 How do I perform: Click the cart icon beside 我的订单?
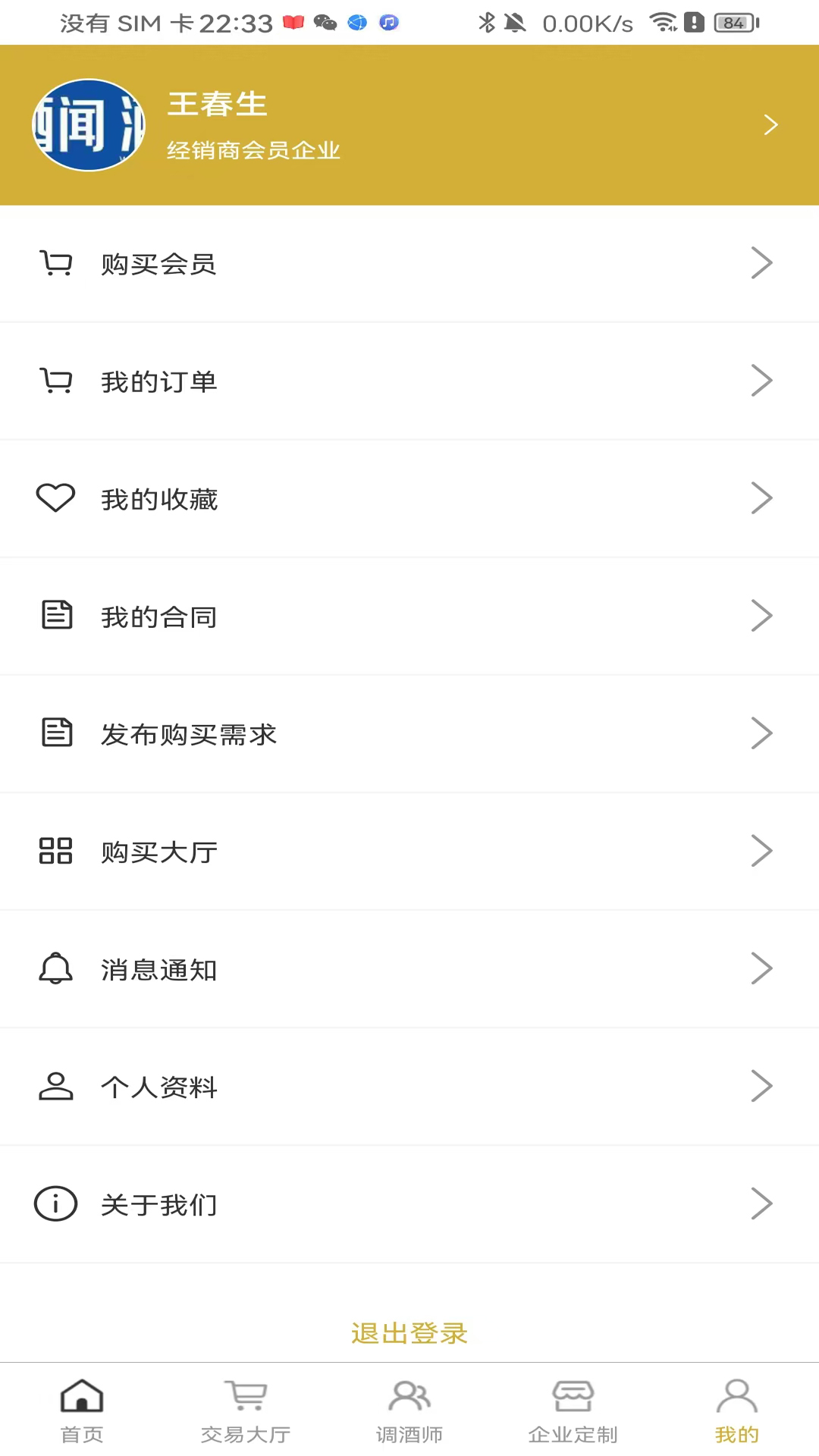[55, 381]
